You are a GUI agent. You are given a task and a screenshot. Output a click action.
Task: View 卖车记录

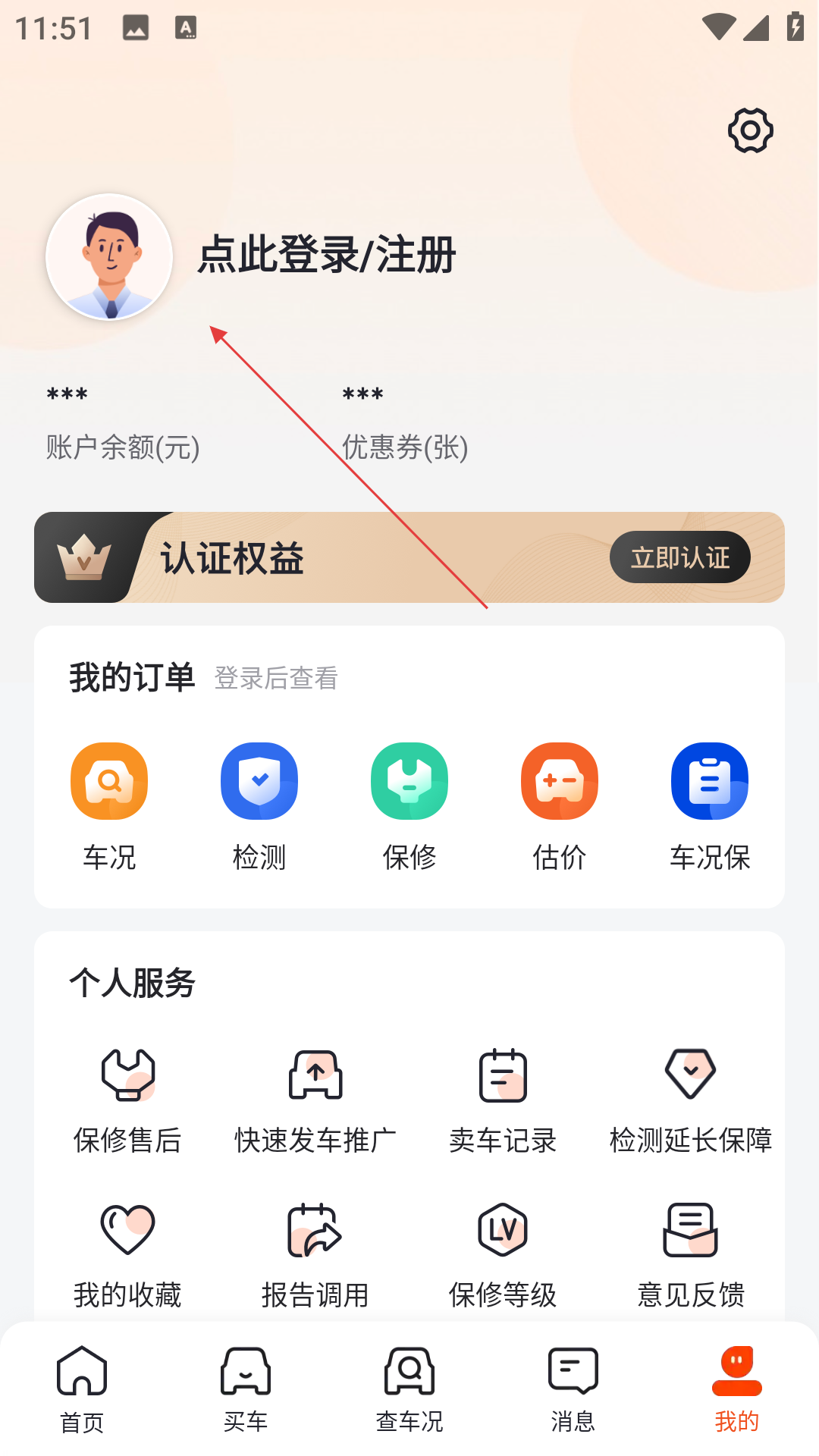(x=503, y=1102)
